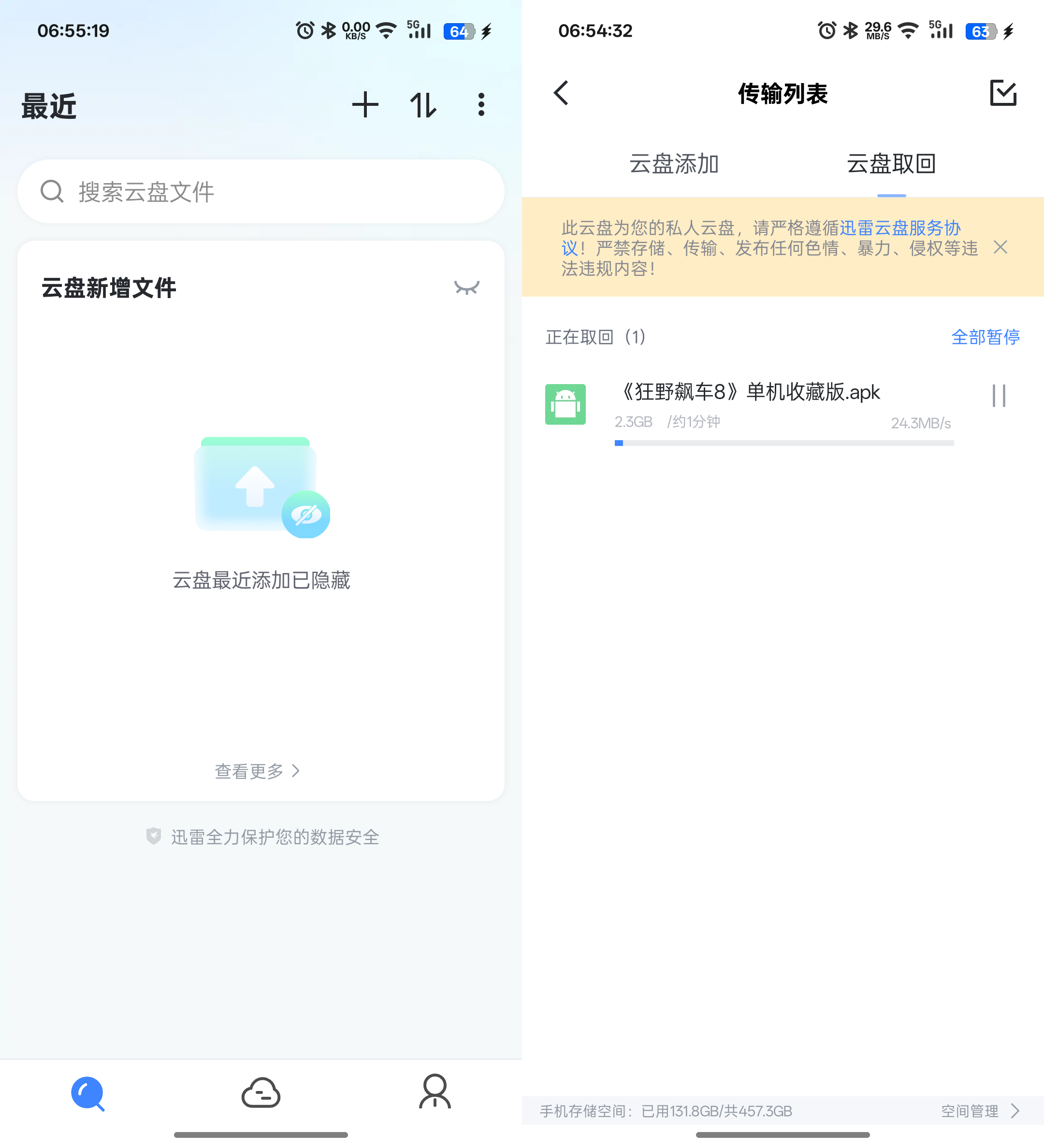Viewport: 1044px width, 1148px height.
Task: Dismiss the yellow notice banner
Action: (x=1000, y=248)
